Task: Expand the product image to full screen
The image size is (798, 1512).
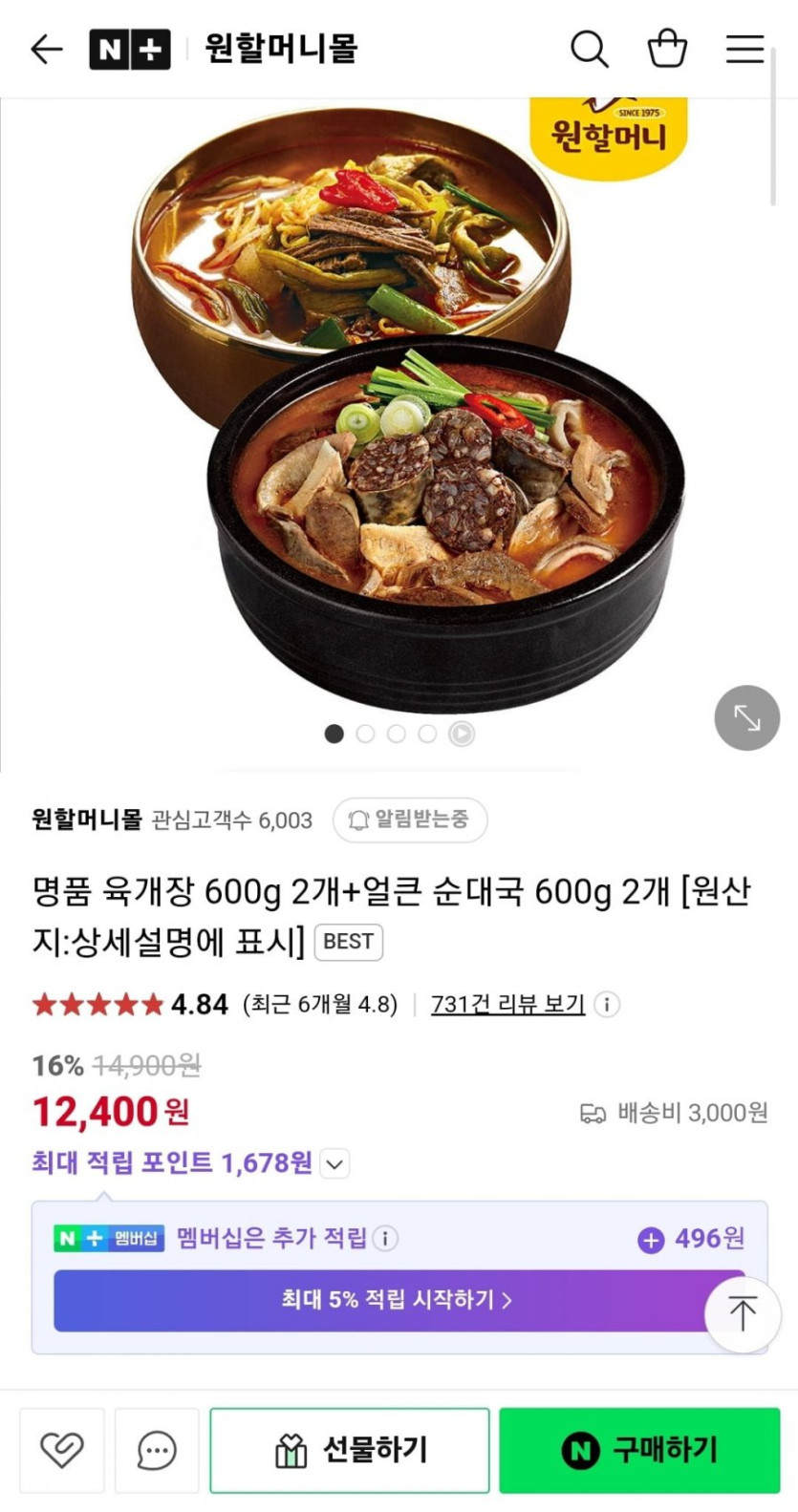Action: [x=746, y=717]
